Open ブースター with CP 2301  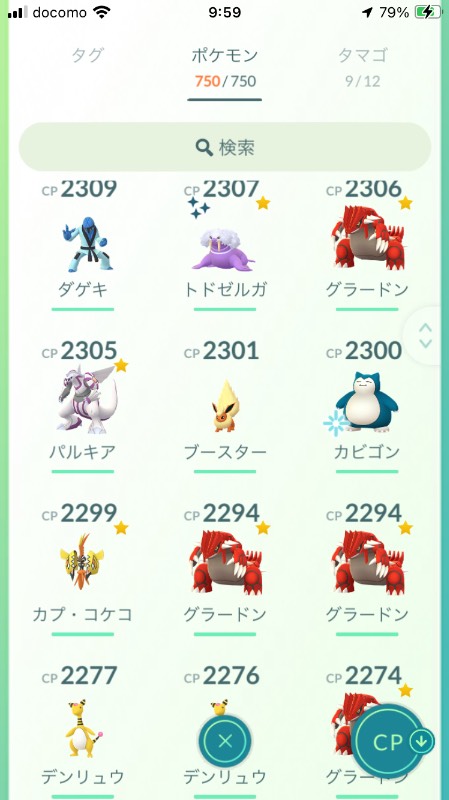click(x=224, y=407)
